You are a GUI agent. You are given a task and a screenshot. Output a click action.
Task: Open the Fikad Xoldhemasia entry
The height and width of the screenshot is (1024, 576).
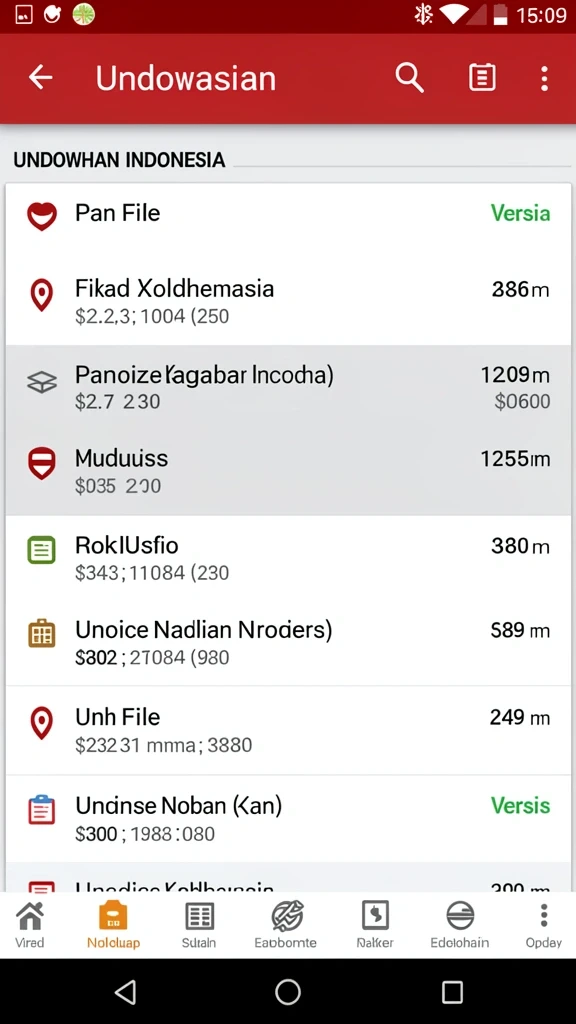(x=288, y=302)
